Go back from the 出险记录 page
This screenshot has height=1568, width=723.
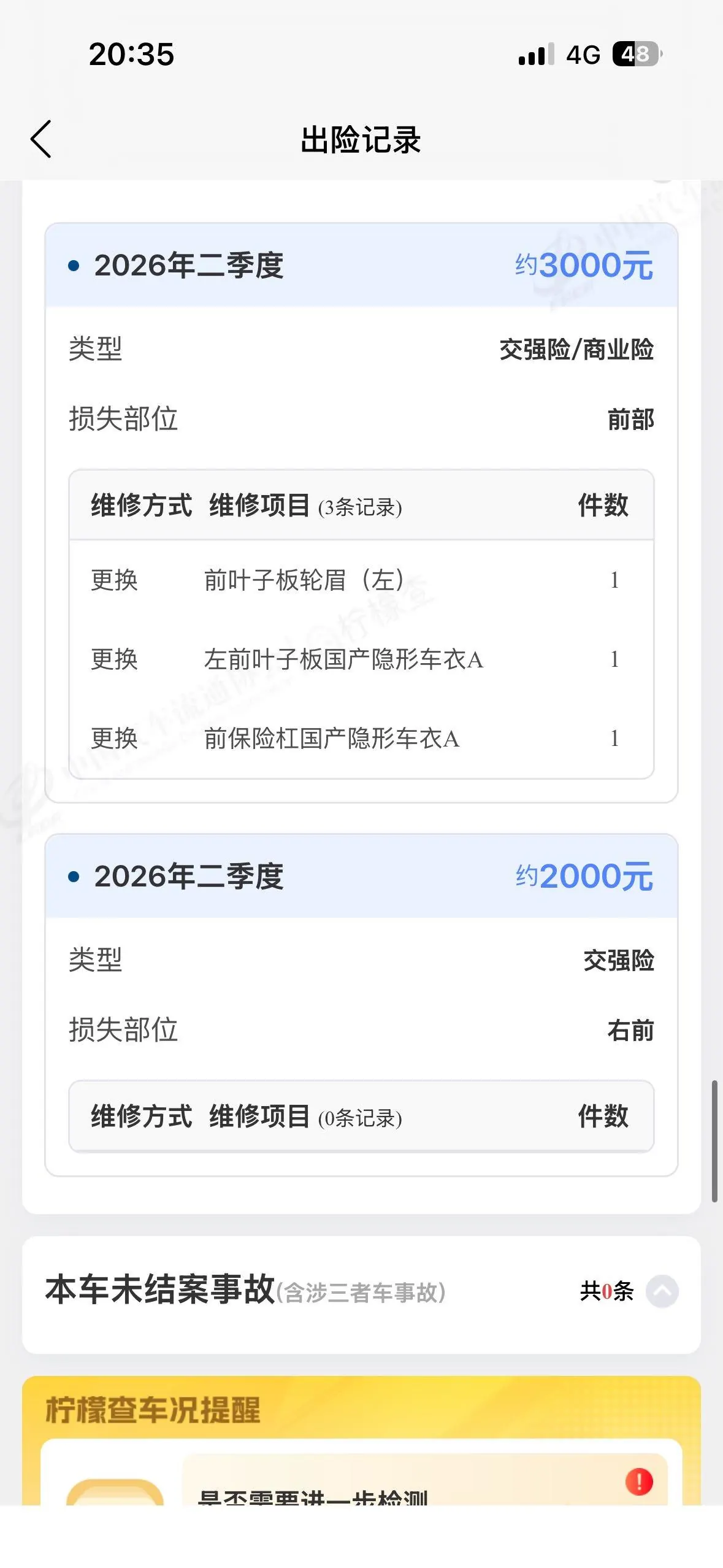point(41,139)
